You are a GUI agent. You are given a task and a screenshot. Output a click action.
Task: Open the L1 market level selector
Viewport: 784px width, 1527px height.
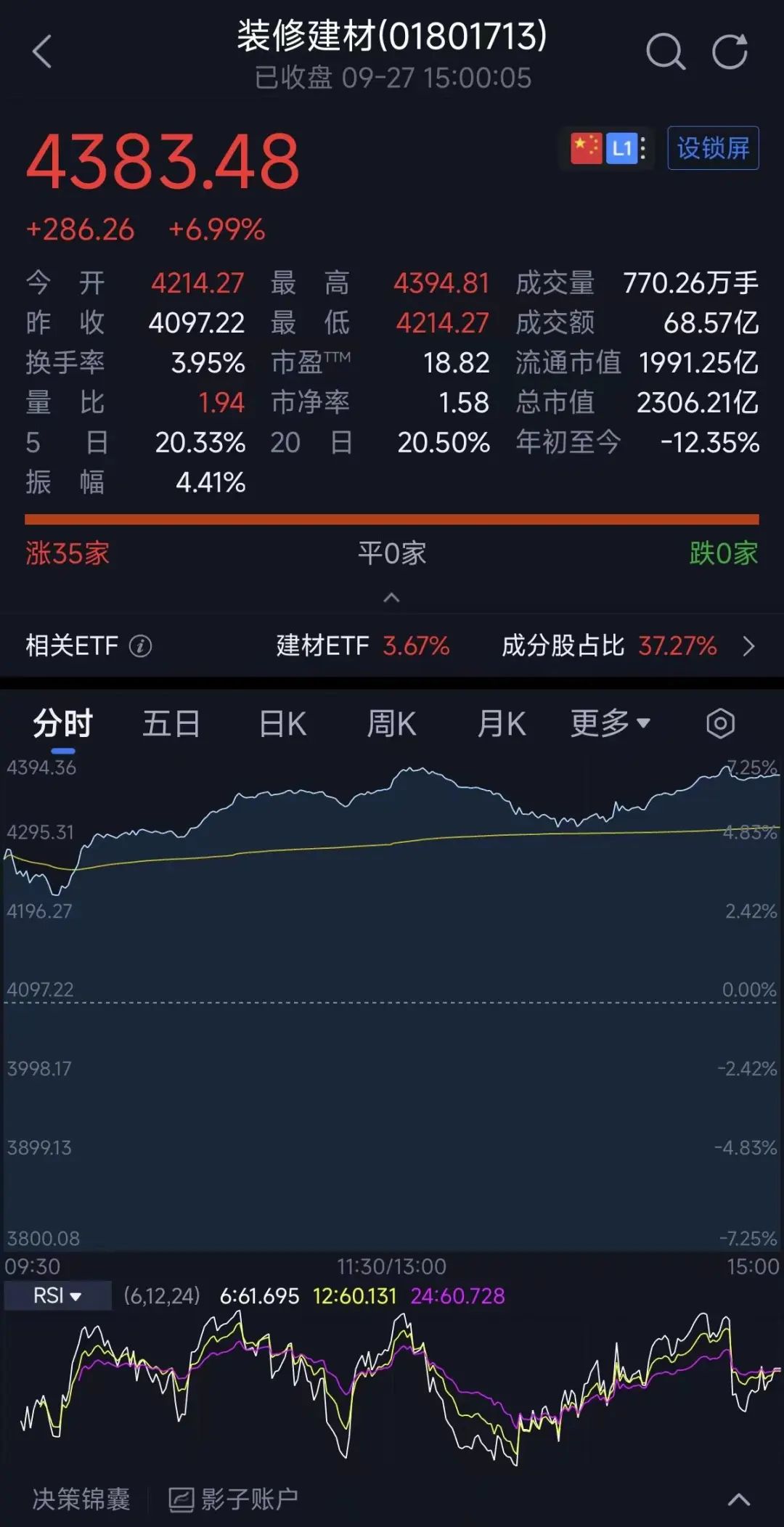click(x=622, y=149)
